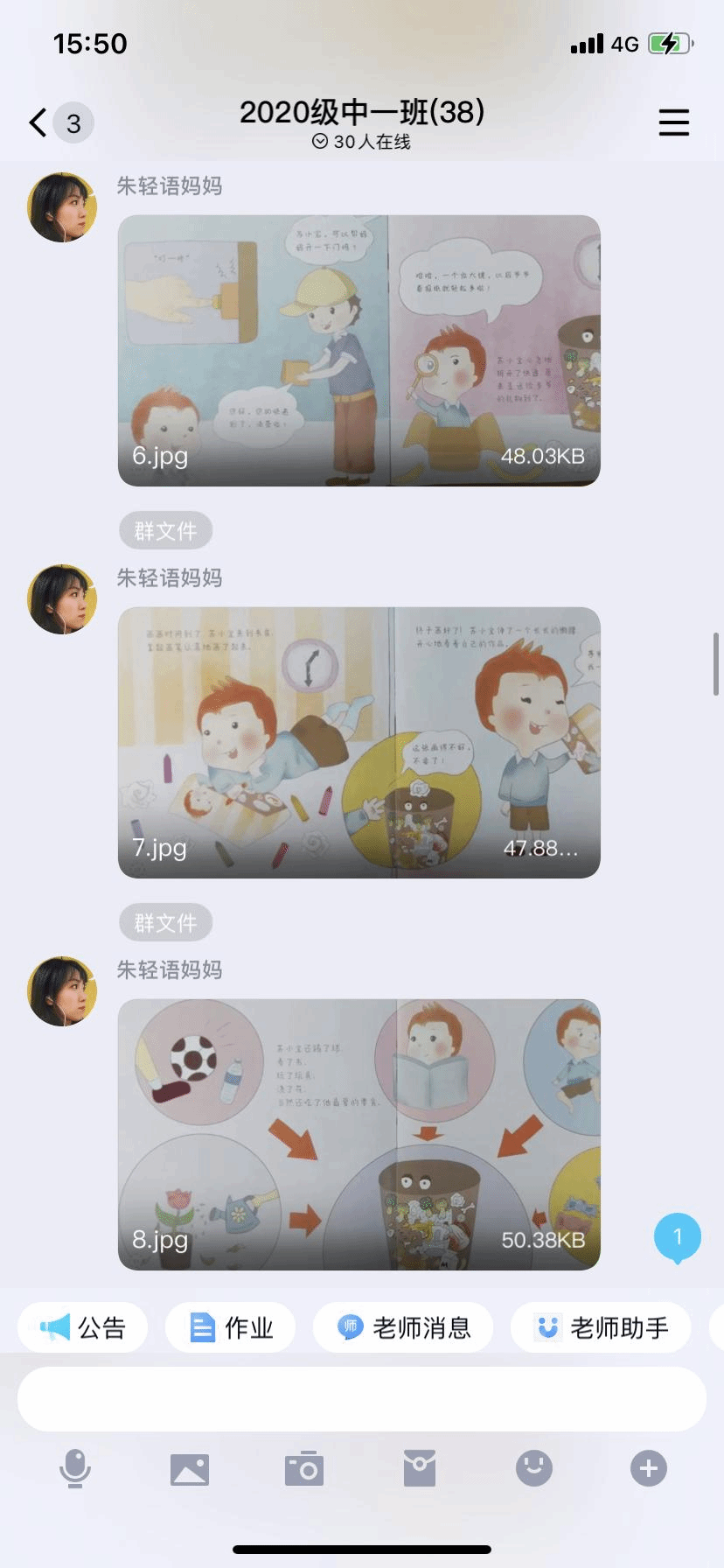Focus the message text input box

tap(362, 1398)
